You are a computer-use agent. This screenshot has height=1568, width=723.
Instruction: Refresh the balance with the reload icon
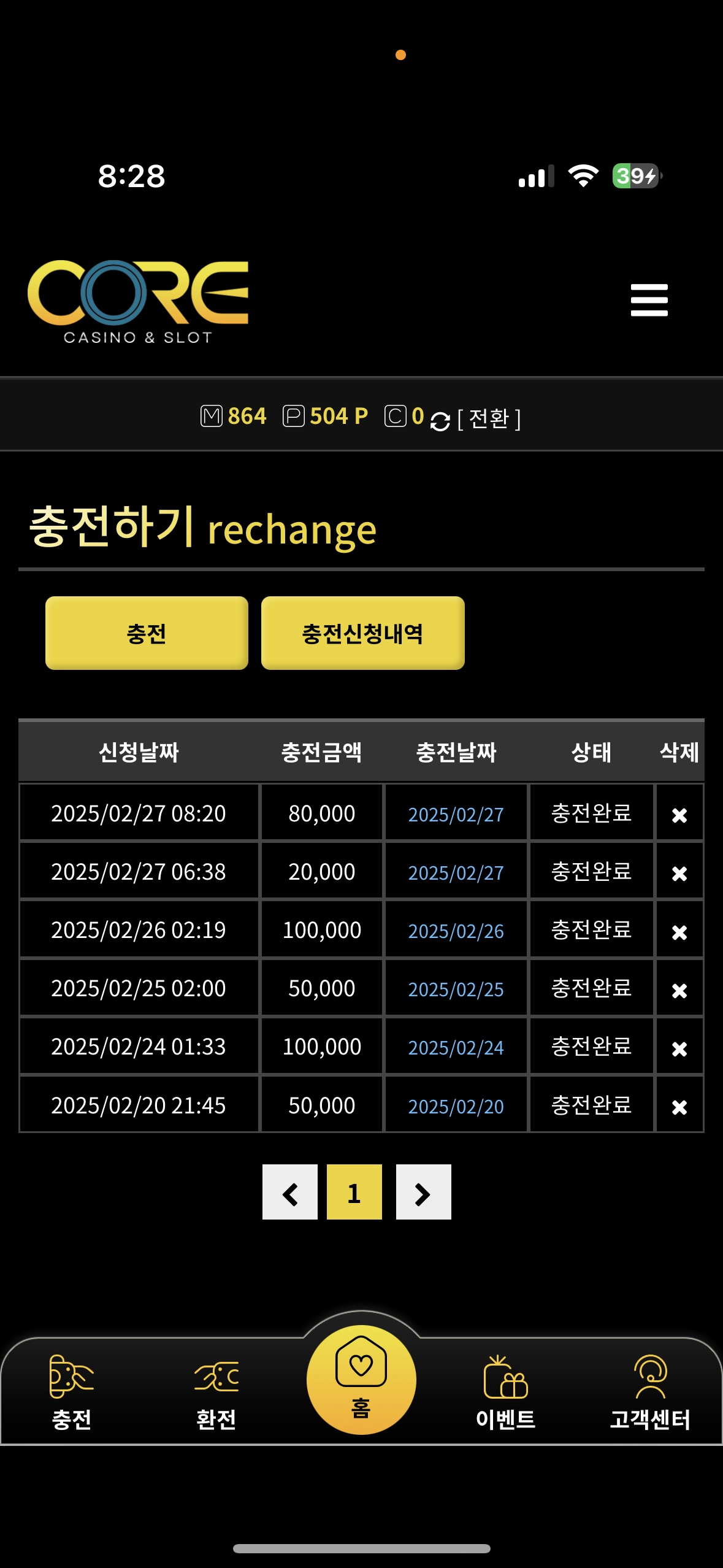click(440, 421)
